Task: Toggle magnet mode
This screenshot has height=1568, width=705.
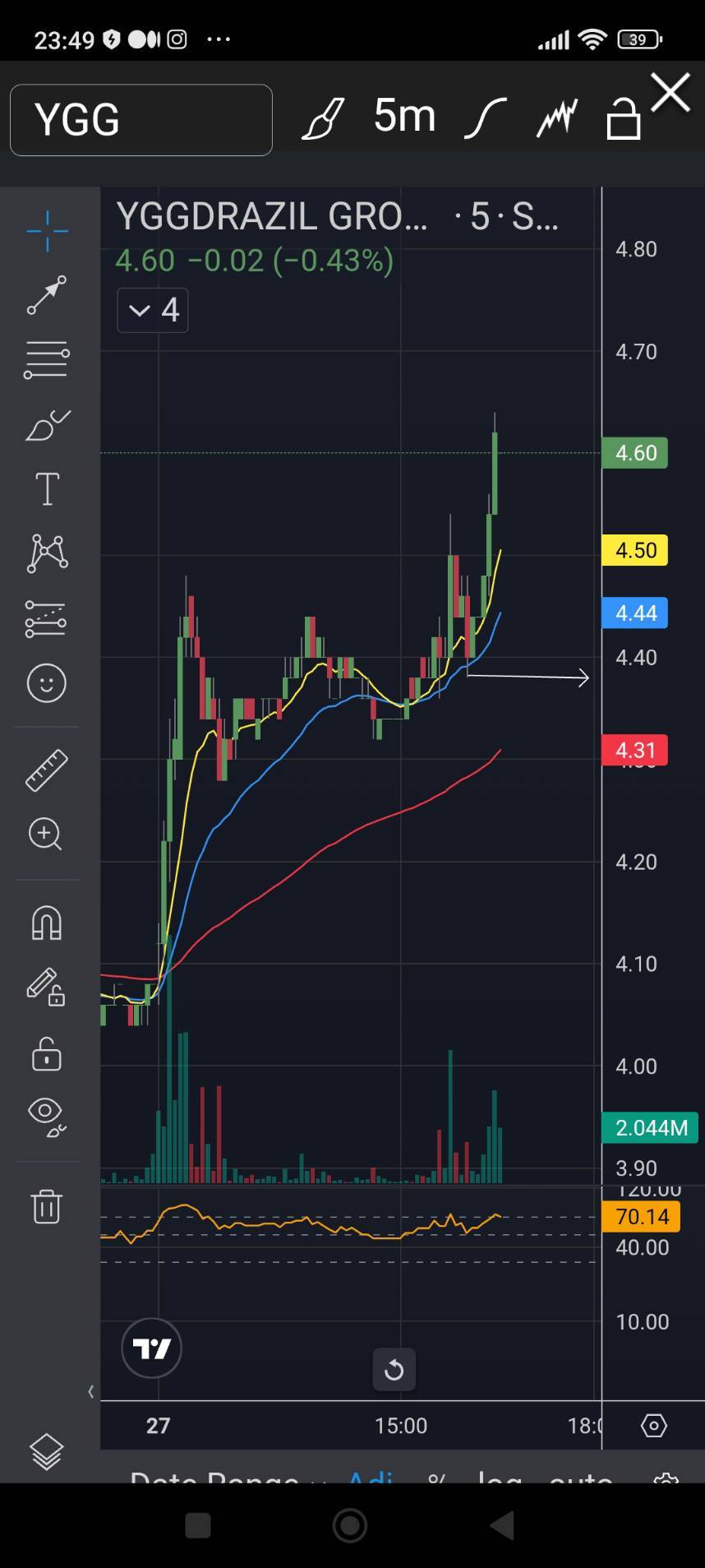Action: [x=47, y=923]
